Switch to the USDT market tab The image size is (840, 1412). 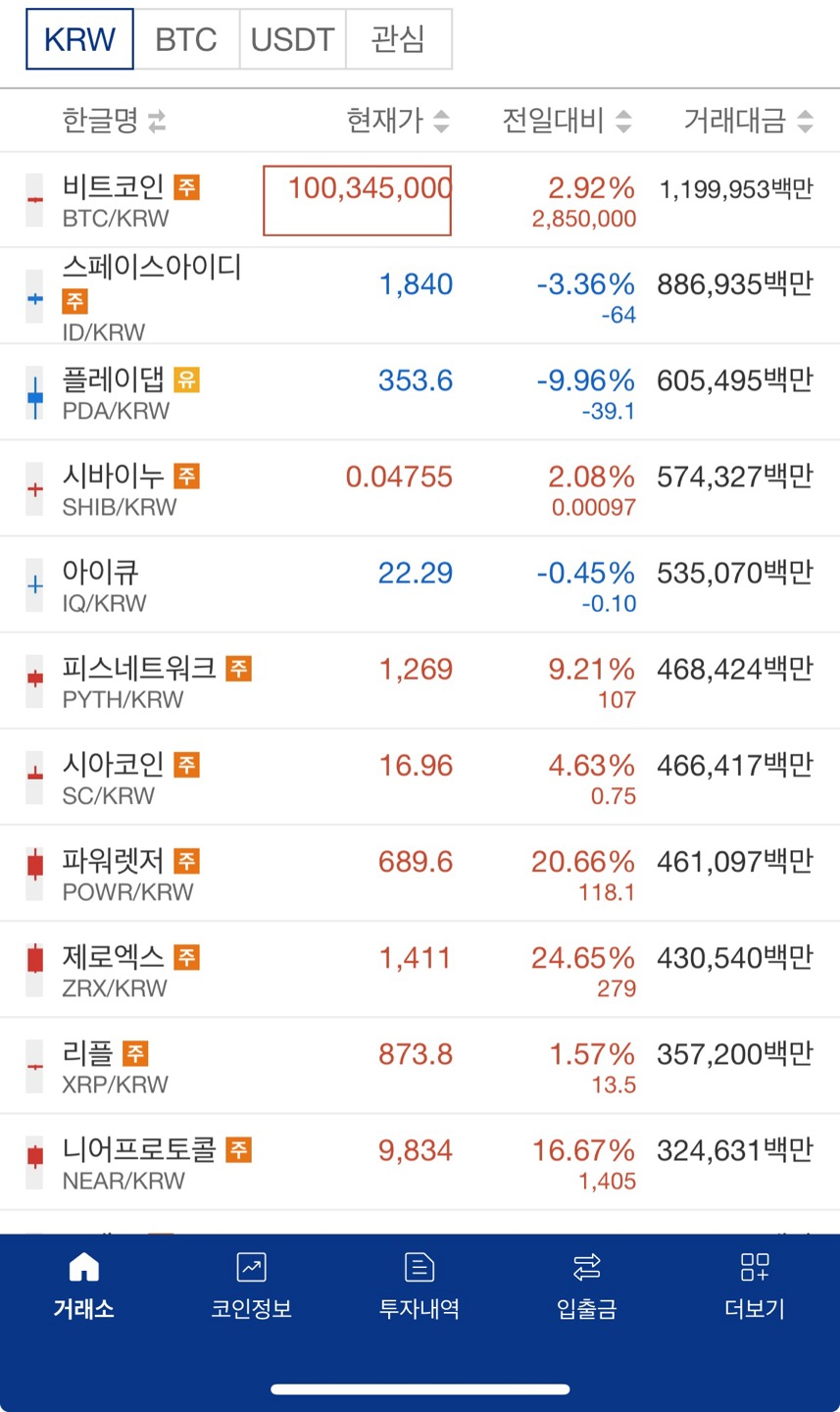pyautogui.click(x=292, y=39)
